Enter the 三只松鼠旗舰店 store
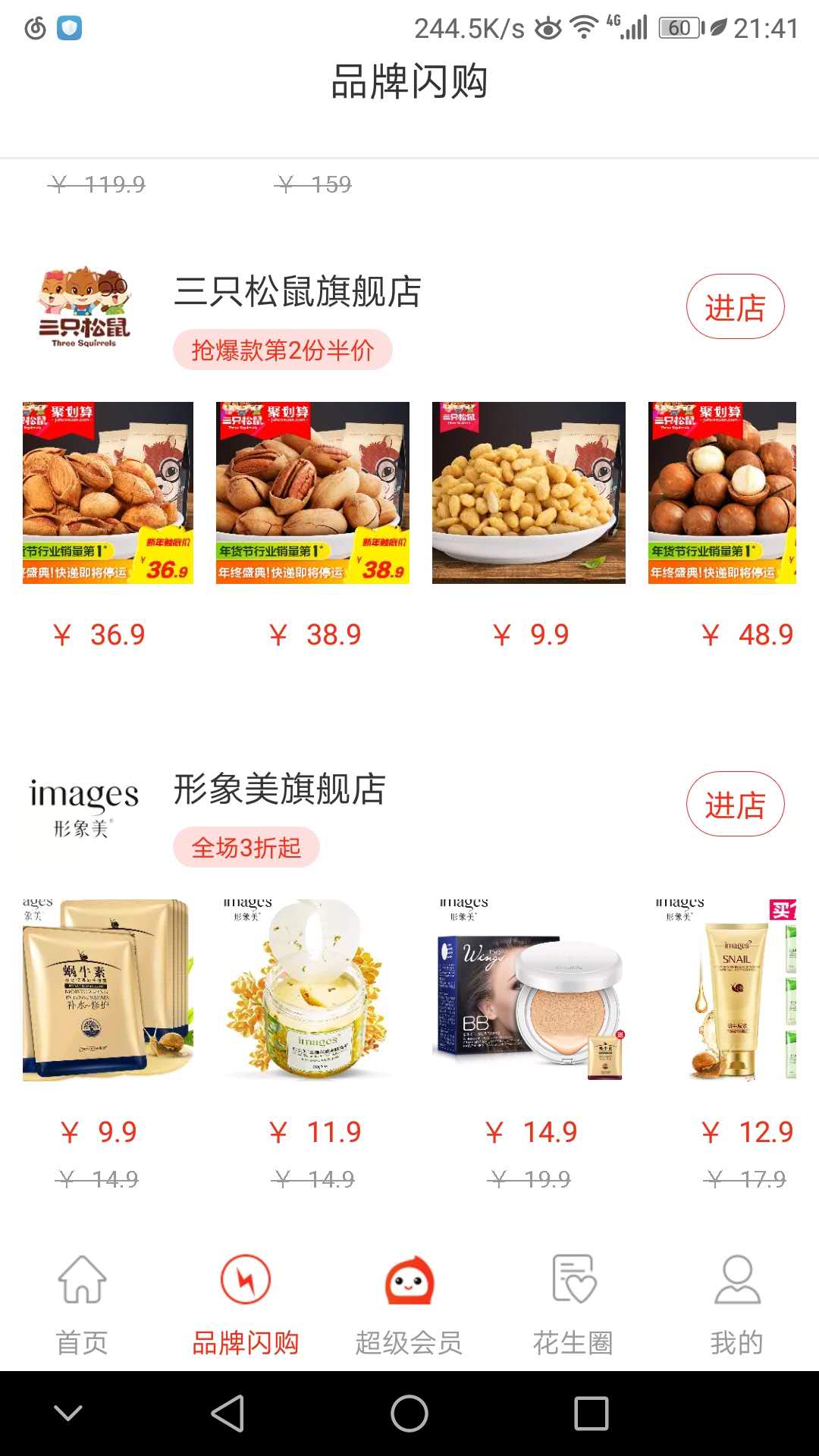This screenshot has height=1456, width=819. pos(735,307)
